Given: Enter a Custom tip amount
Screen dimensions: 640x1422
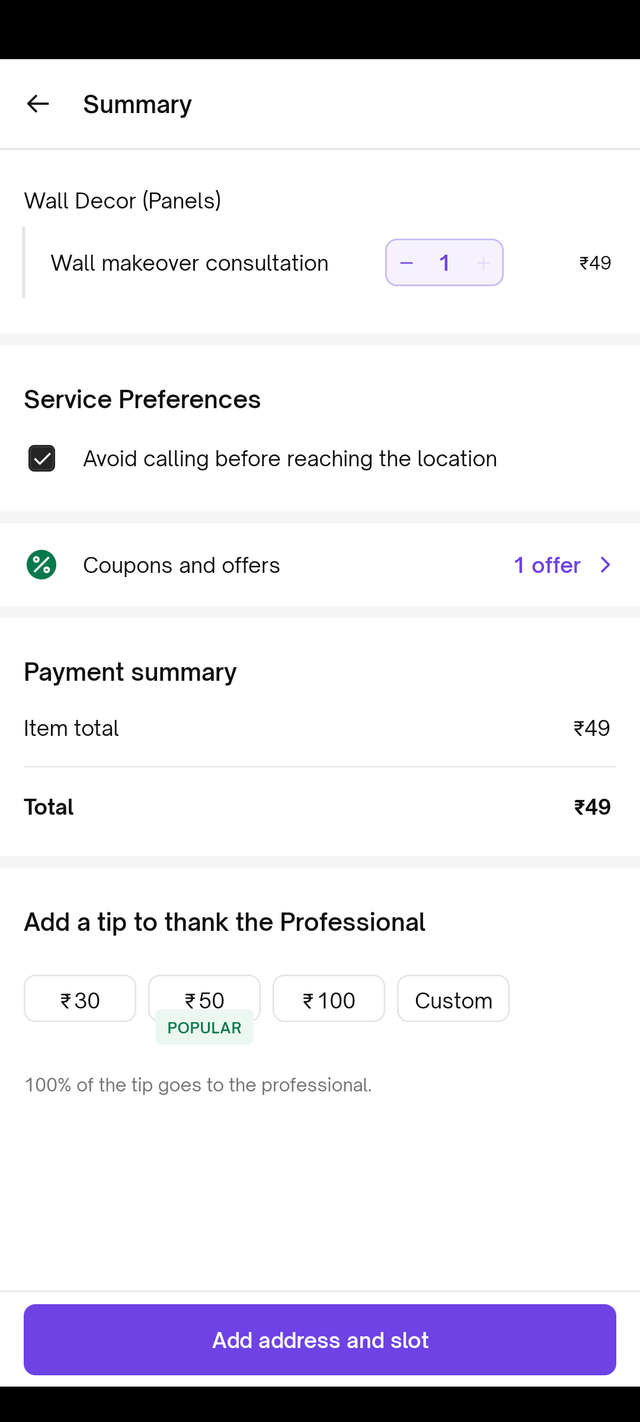Looking at the screenshot, I should point(453,999).
